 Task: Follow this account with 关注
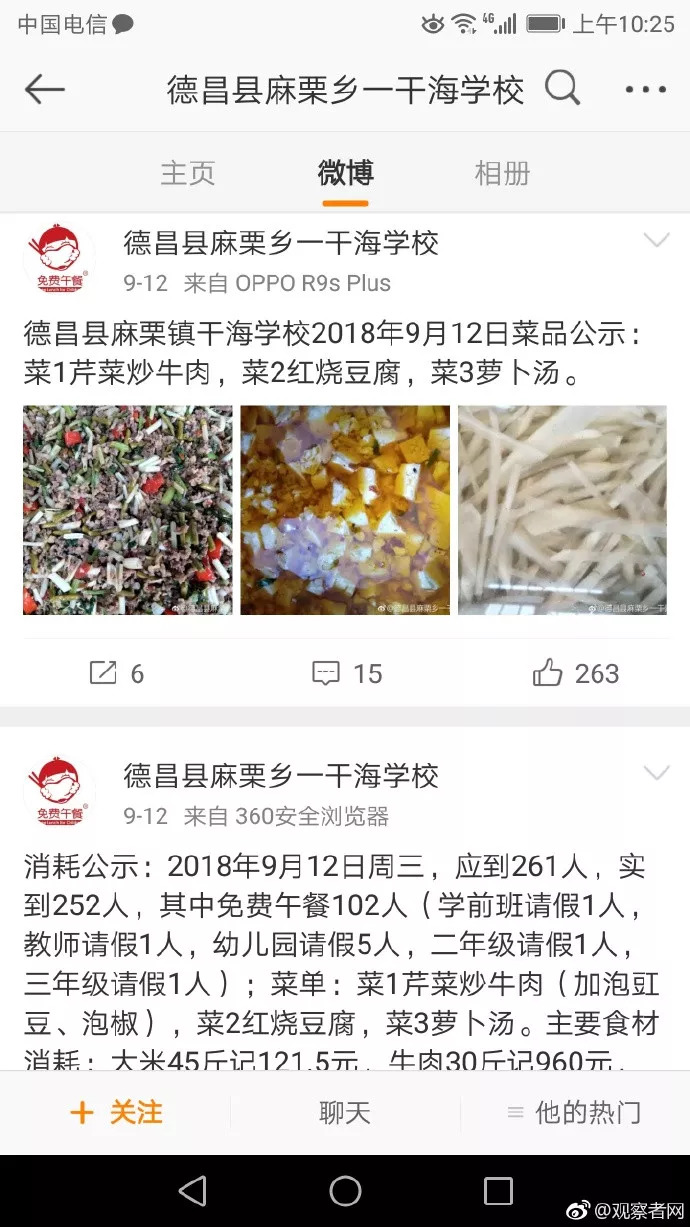[x=116, y=1113]
